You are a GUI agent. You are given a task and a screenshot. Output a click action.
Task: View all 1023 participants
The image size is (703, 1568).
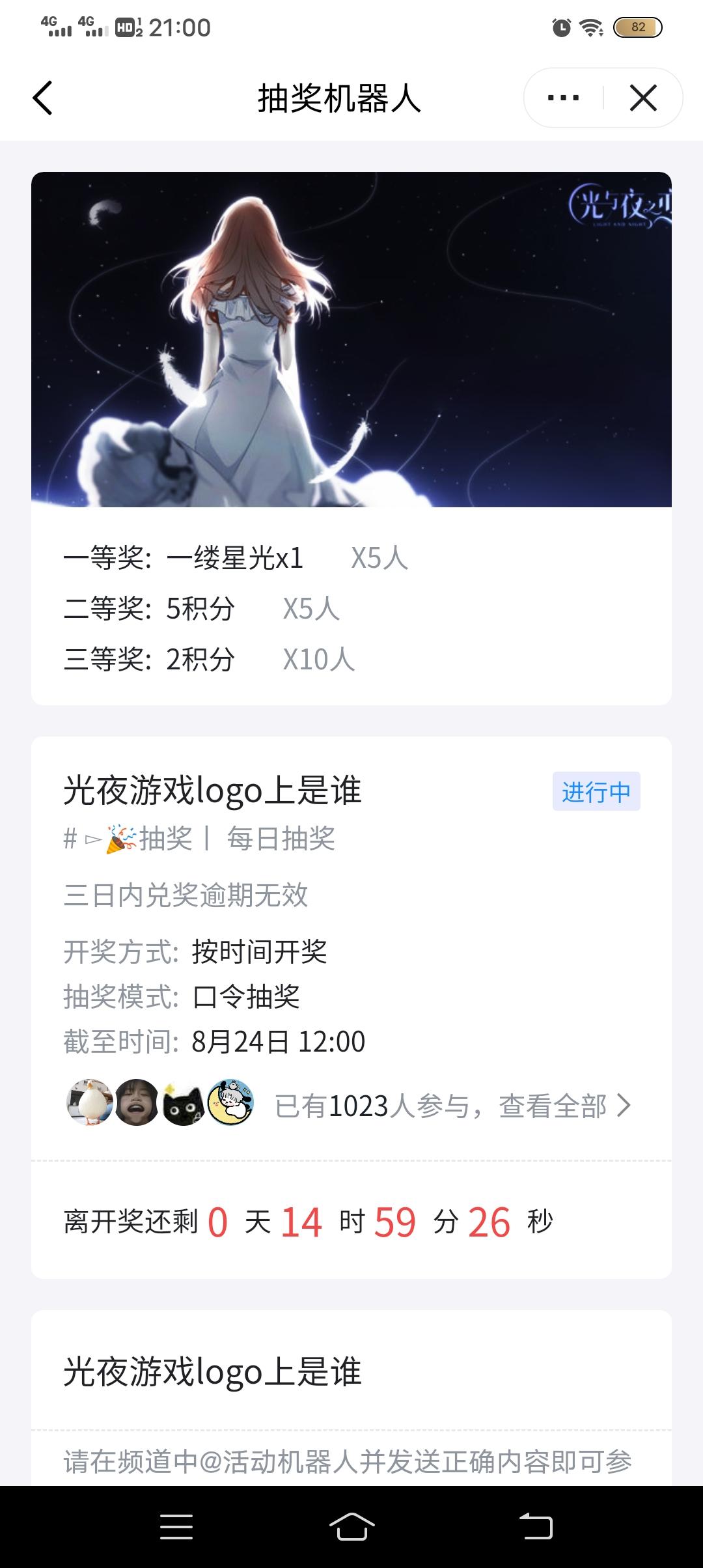(x=453, y=1106)
